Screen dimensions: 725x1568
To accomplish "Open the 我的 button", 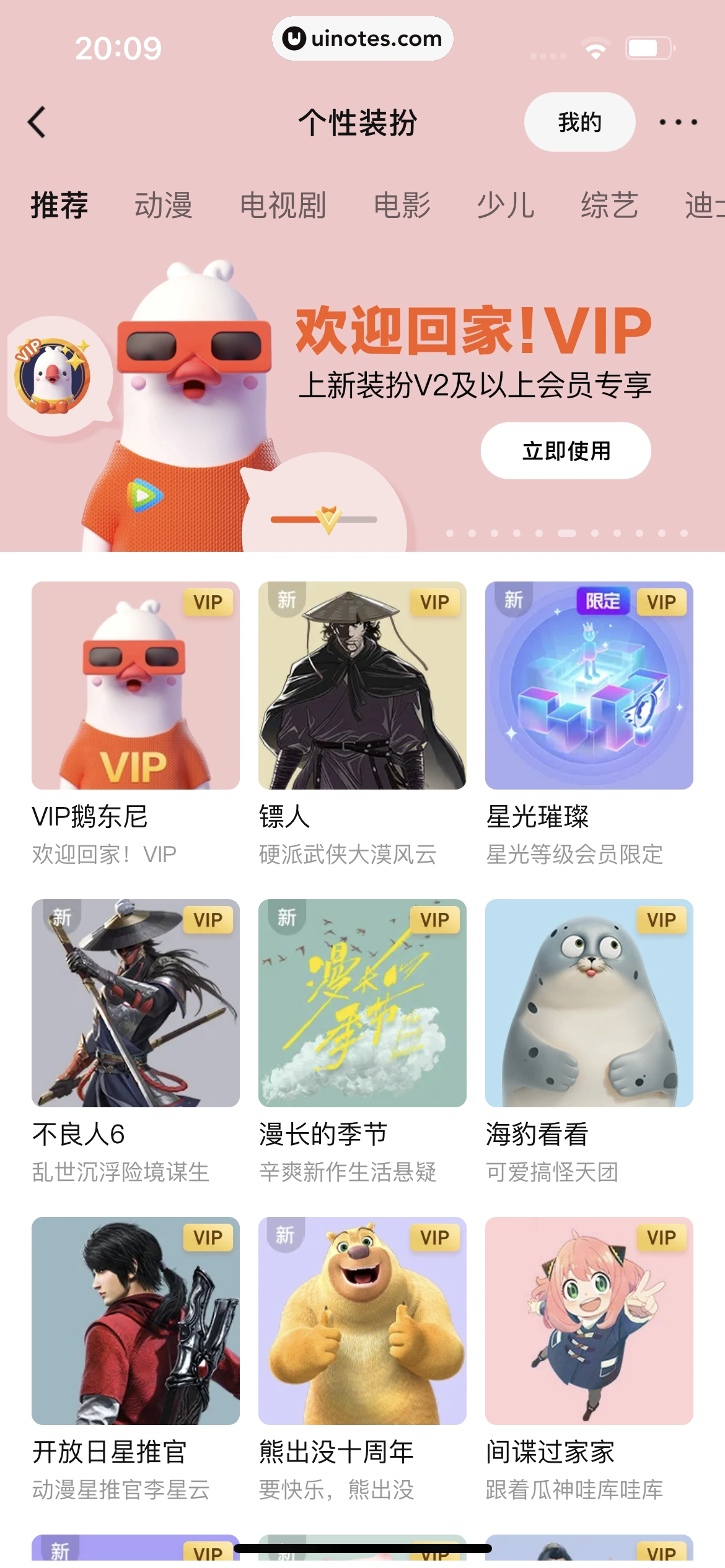I will pyautogui.click(x=579, y=122).
